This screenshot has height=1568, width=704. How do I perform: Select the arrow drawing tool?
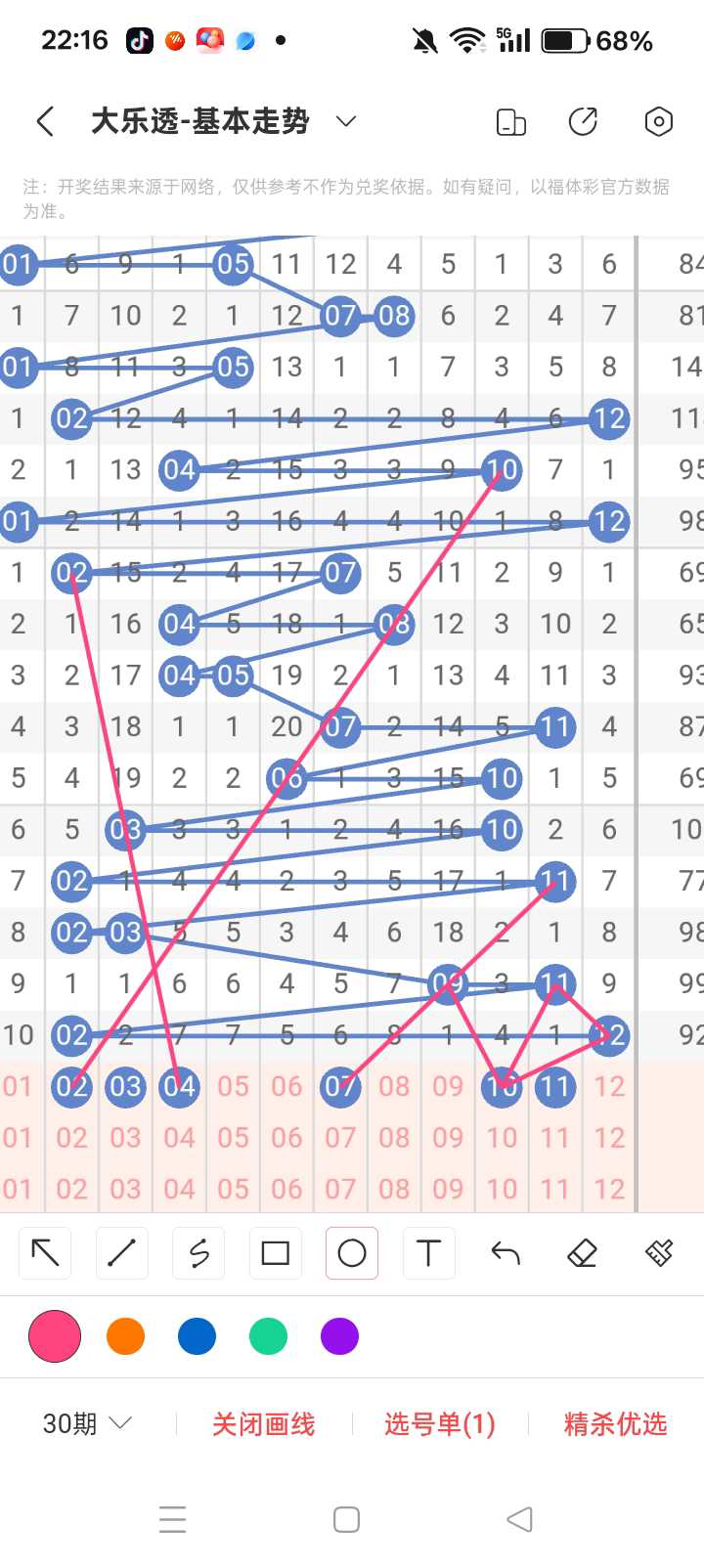[x=46, y=1253]
